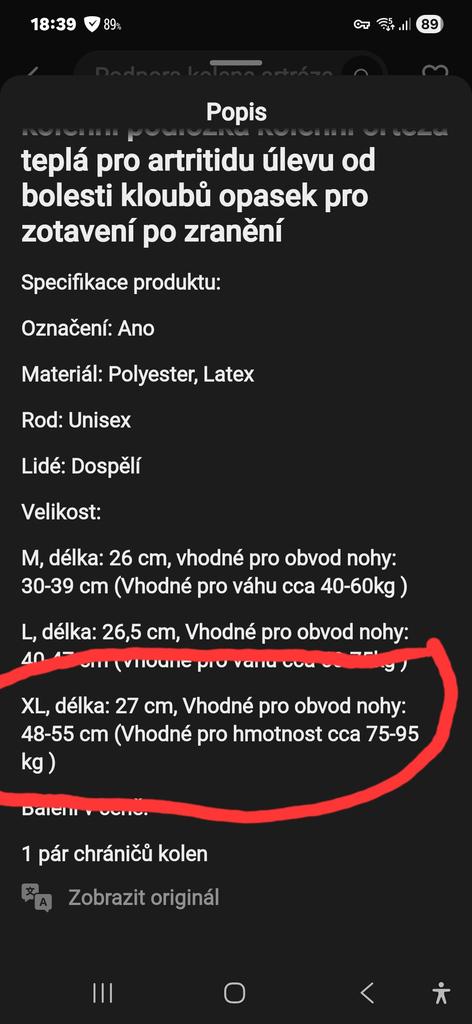Go back with the system back button
The width and height of the screenshot is (472, 1024).
pyautogui.click(x=368, y=993)
